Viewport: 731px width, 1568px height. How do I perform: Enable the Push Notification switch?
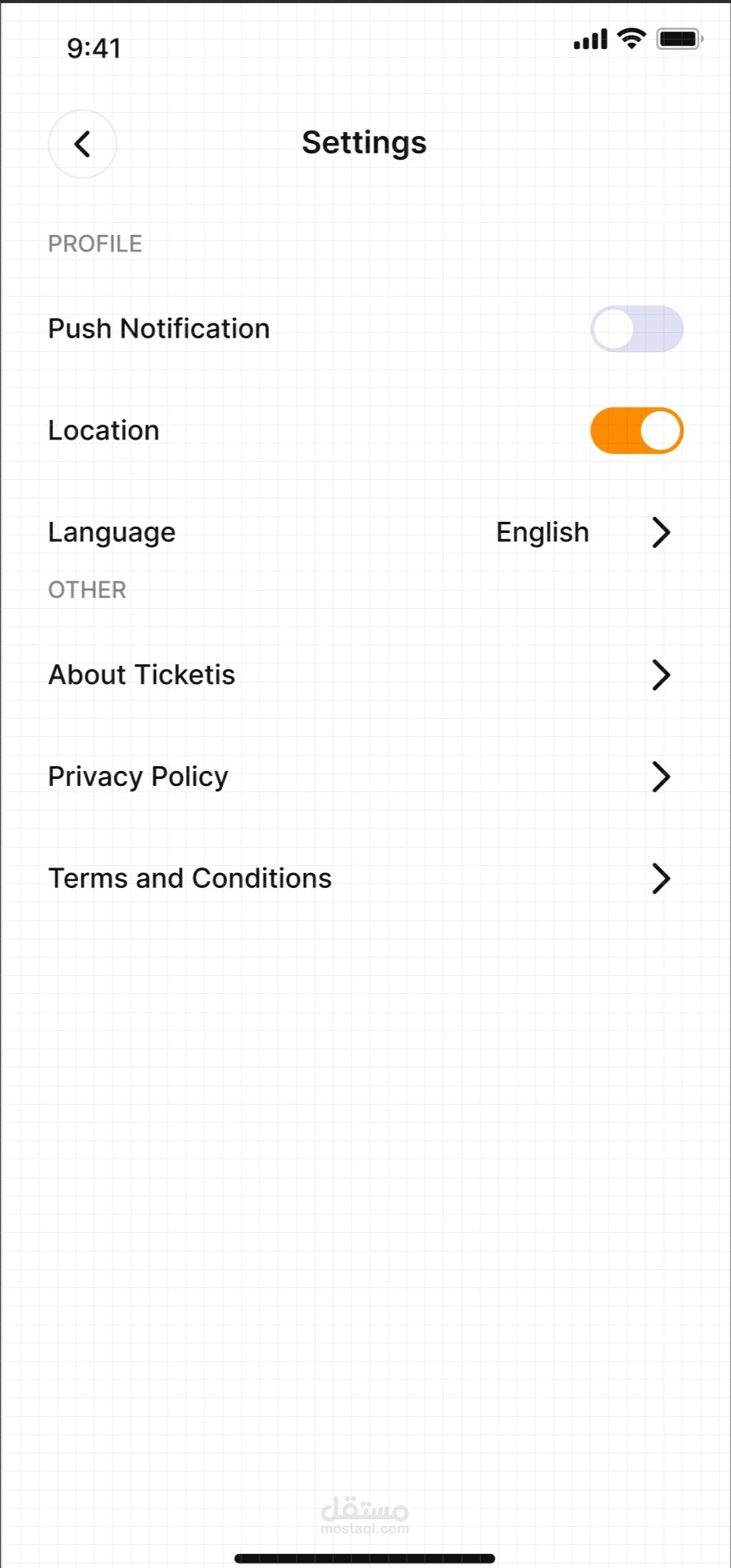(637, 329)
